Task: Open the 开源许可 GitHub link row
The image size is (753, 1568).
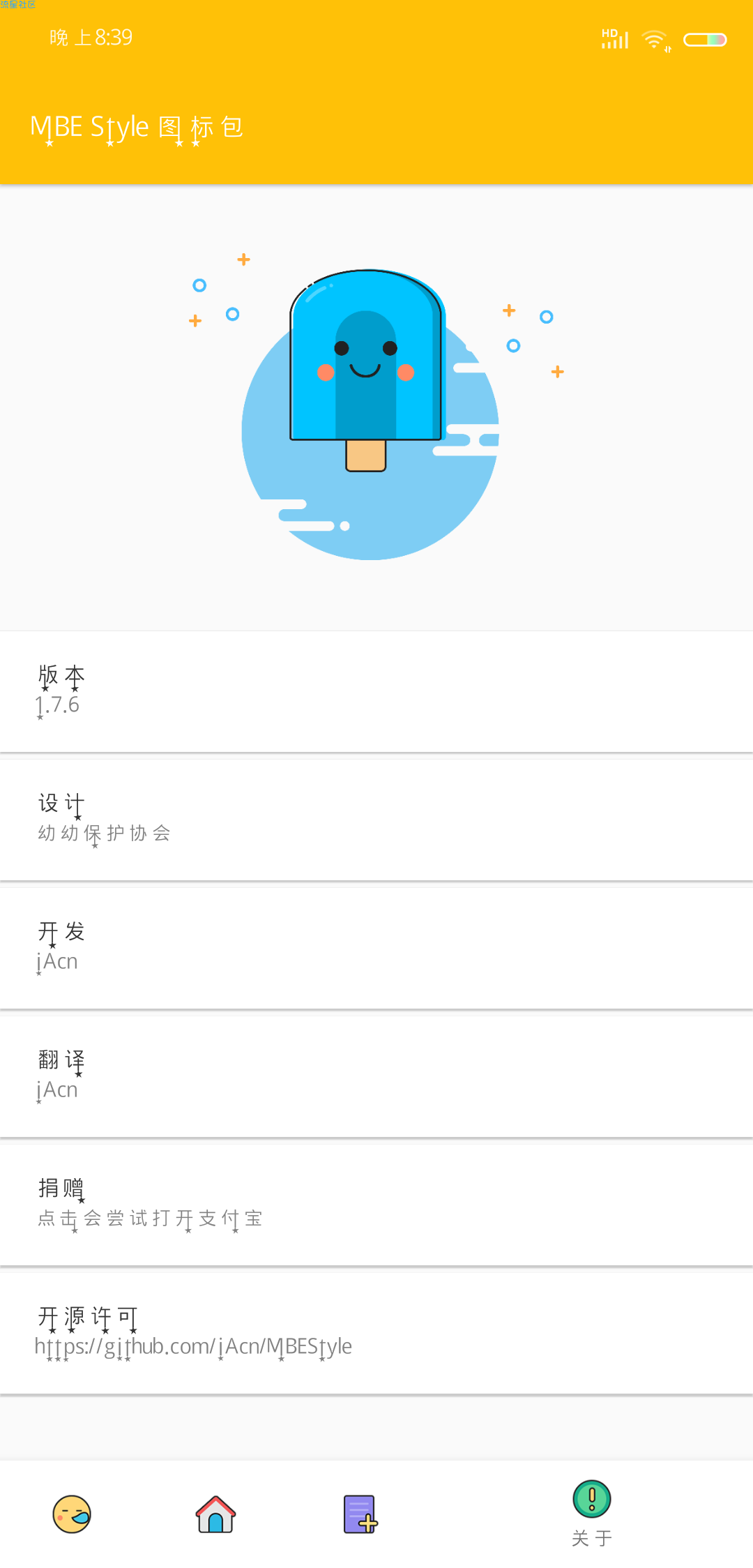Action: click(x=376, y=1333)
